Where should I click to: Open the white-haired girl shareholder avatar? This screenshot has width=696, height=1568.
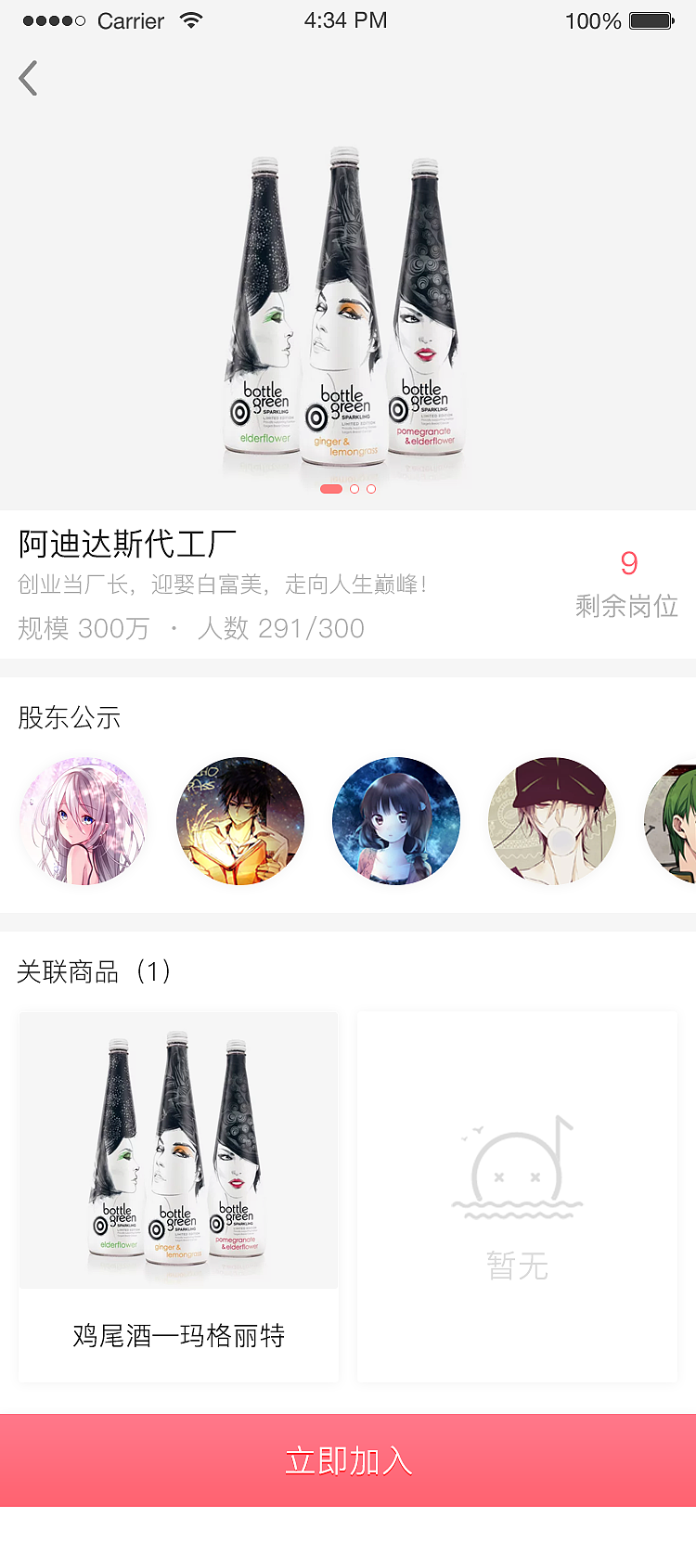point(83,820)
